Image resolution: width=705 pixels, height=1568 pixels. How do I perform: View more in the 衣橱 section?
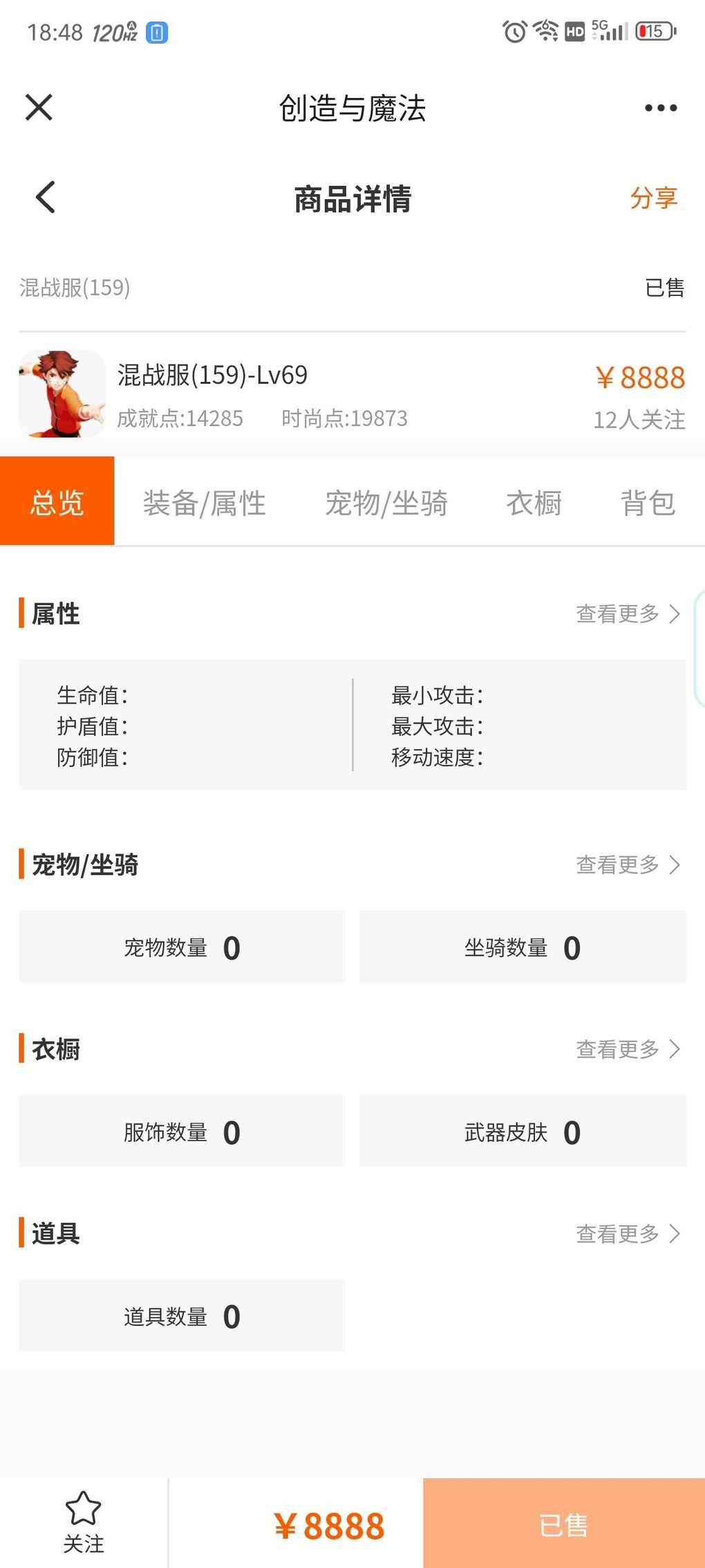[x=628, y=1049]
